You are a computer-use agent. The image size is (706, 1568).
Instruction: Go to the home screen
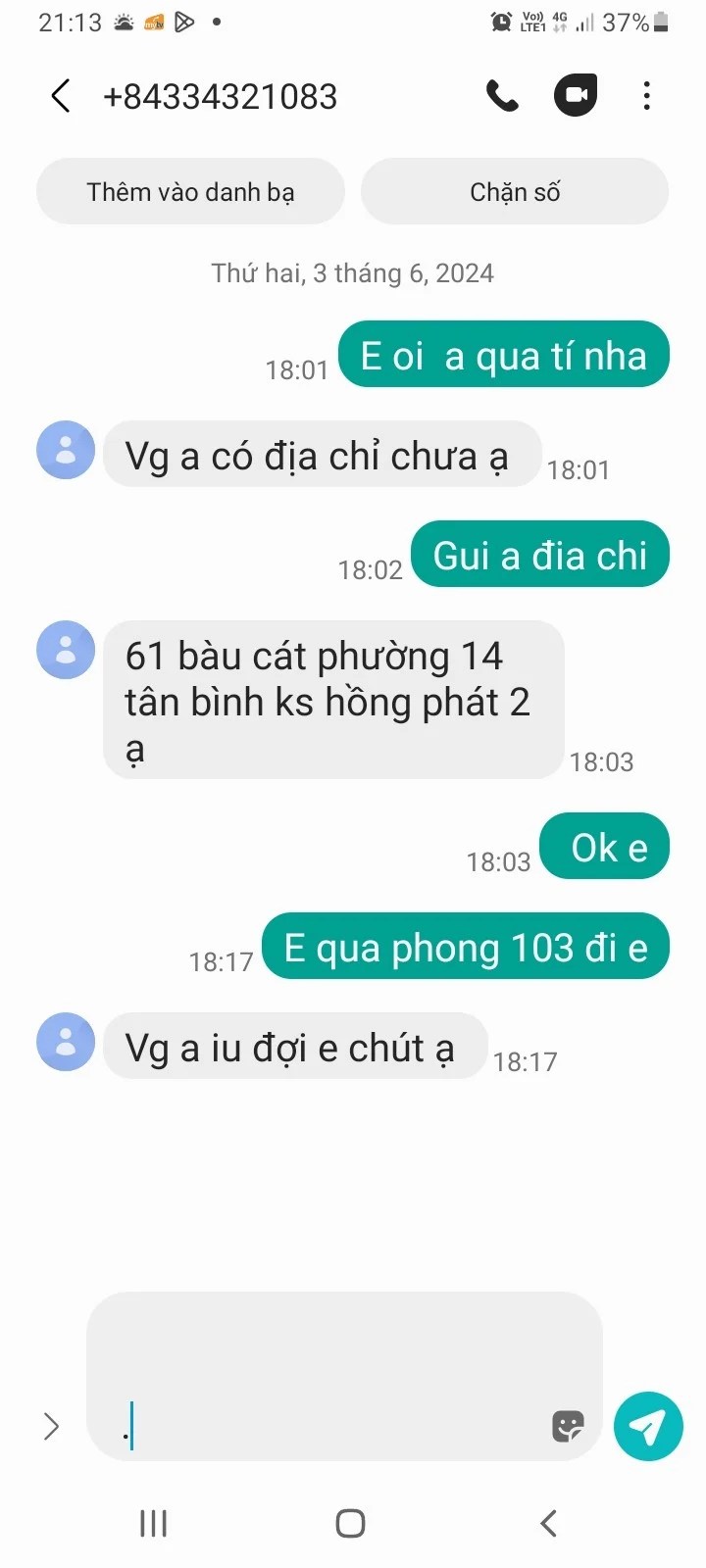click(350, 1523)
